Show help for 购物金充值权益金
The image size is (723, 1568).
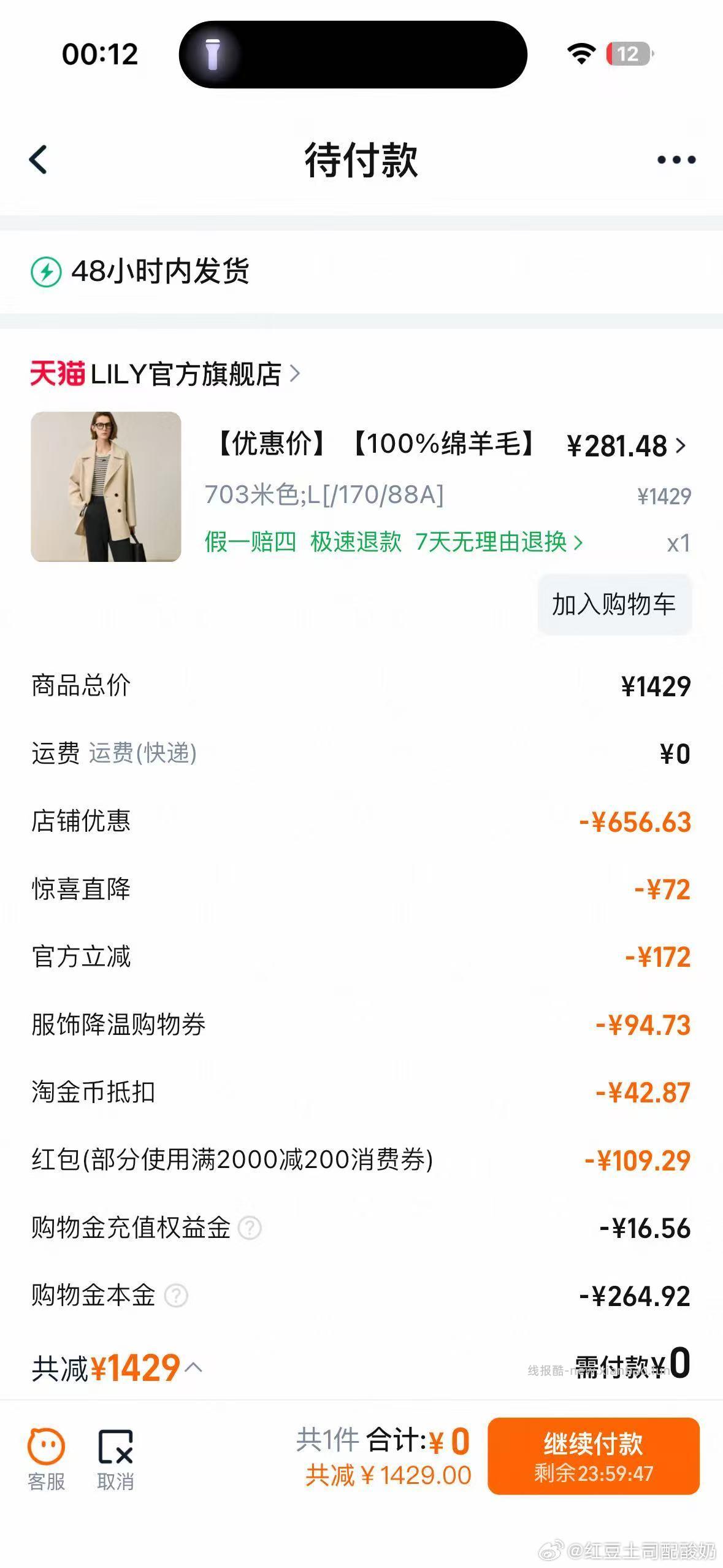point(250,1228)
